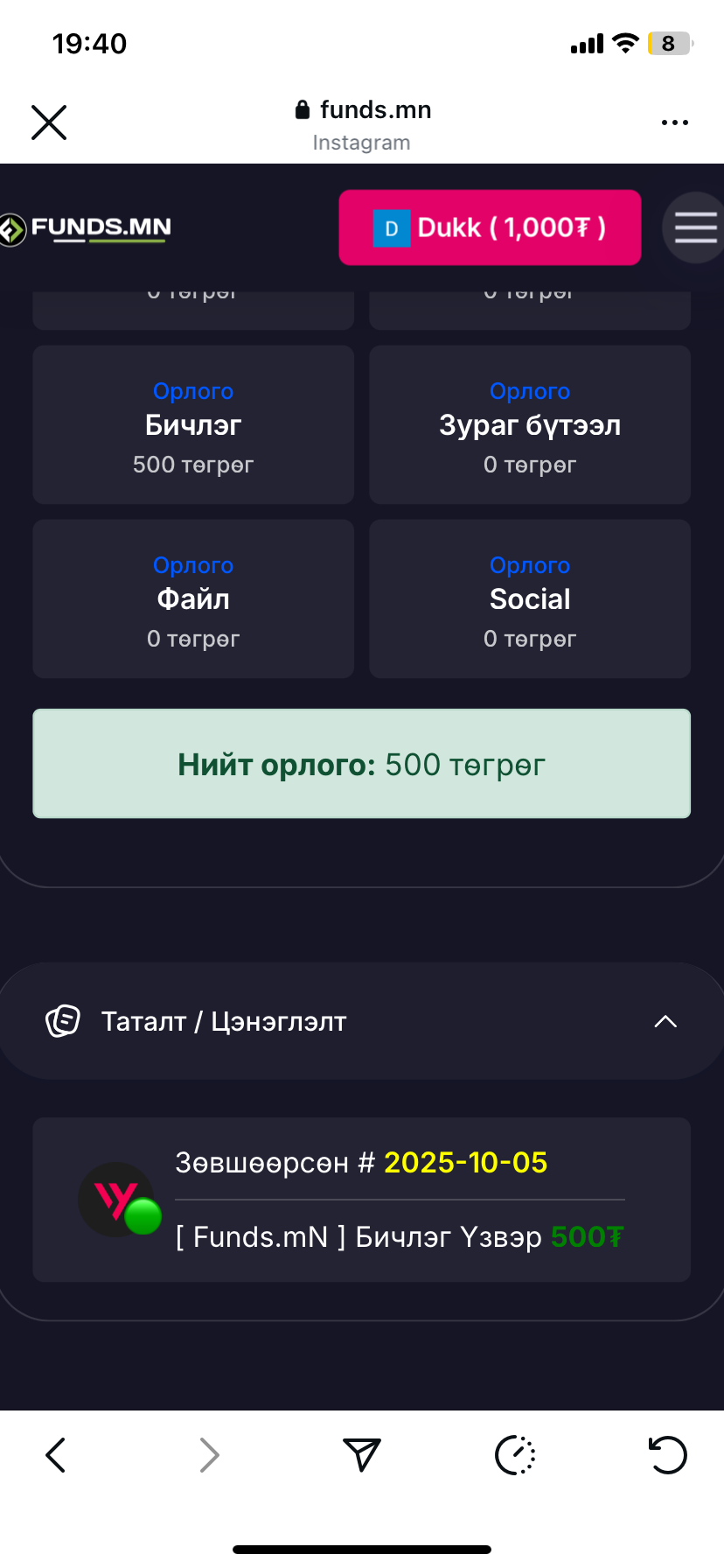Open the Зураг бүтээл income card
The width and height of the screenshot is (724, 1568).
click(530, 425)
